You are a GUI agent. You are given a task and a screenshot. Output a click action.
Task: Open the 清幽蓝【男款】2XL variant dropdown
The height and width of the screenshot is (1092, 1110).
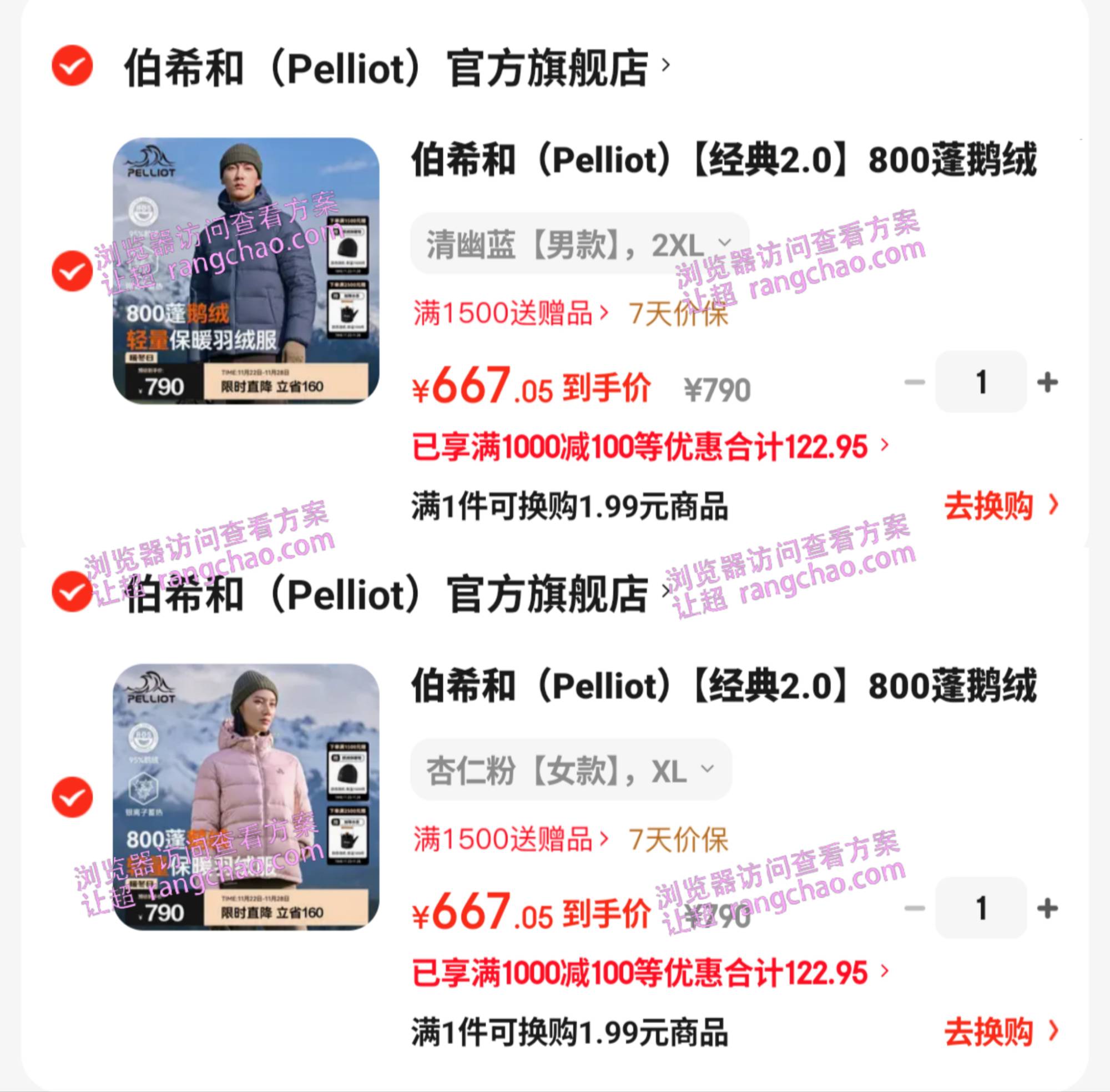[579, 244]
